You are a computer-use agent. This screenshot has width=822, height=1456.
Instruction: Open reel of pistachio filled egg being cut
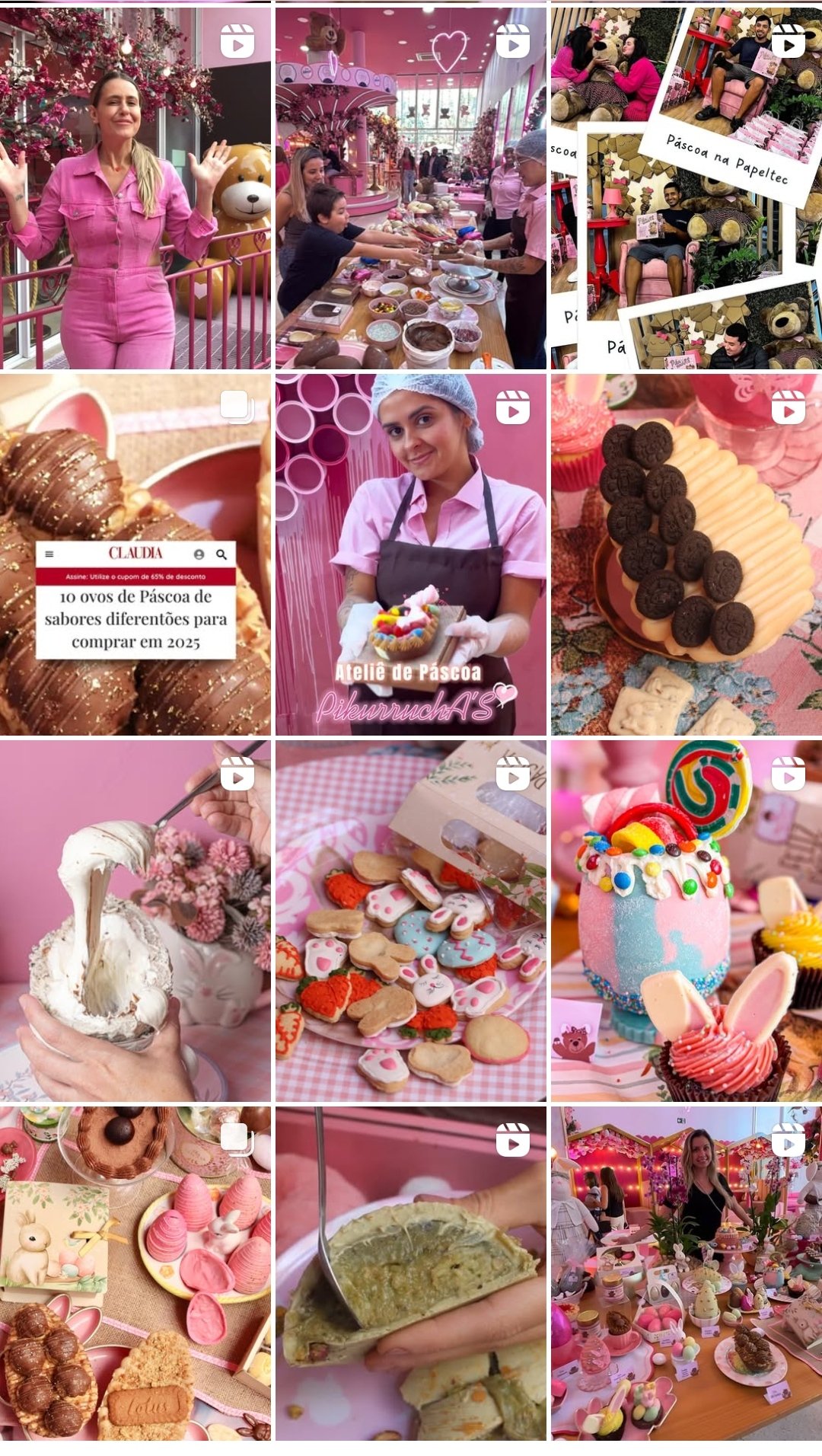tap(410, 1273)
